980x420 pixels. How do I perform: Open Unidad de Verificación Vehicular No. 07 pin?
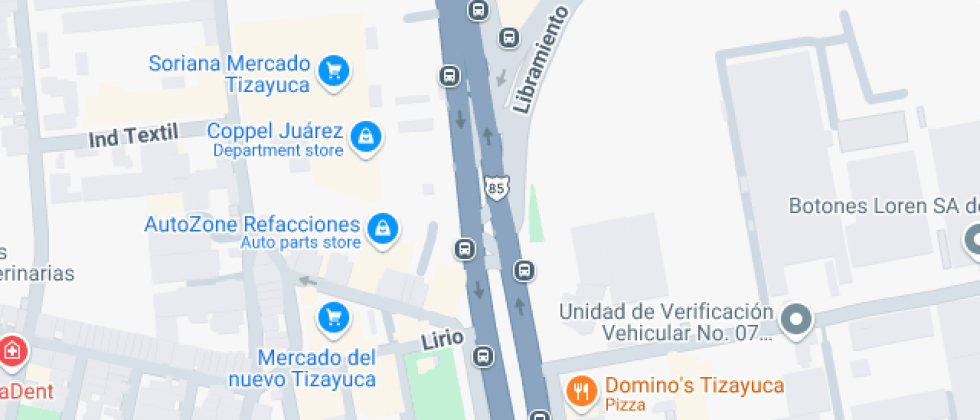796,320
